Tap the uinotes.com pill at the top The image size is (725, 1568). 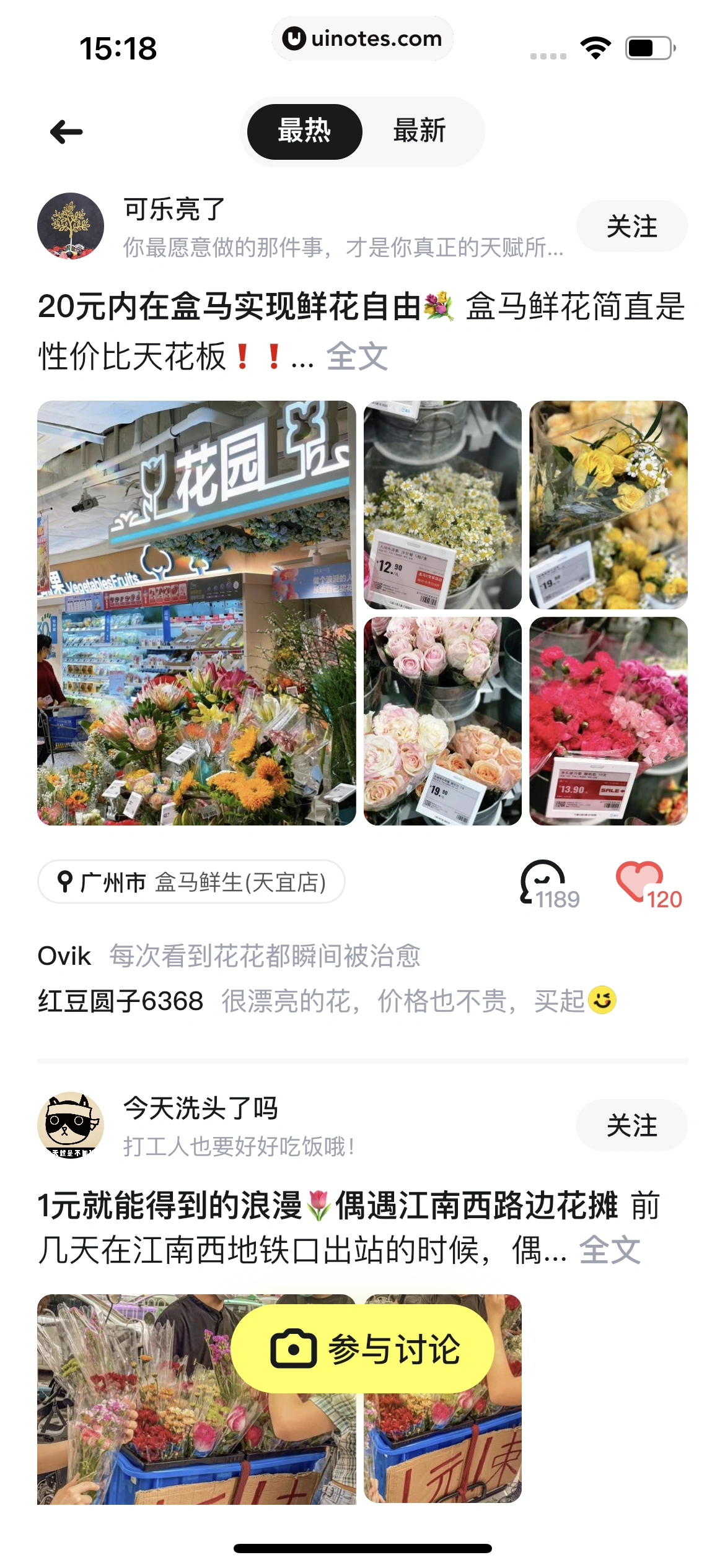(x=362, y=38)
